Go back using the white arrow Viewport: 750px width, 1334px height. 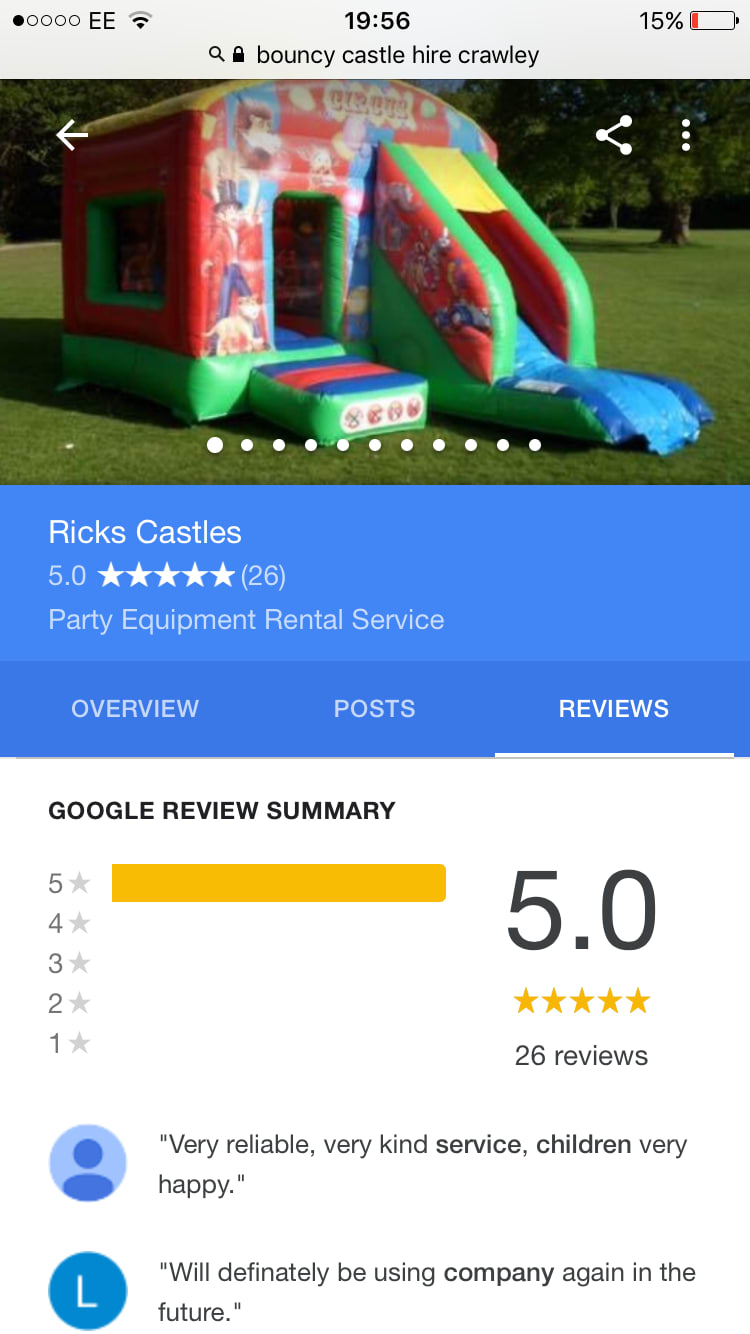tap(72, 135)
